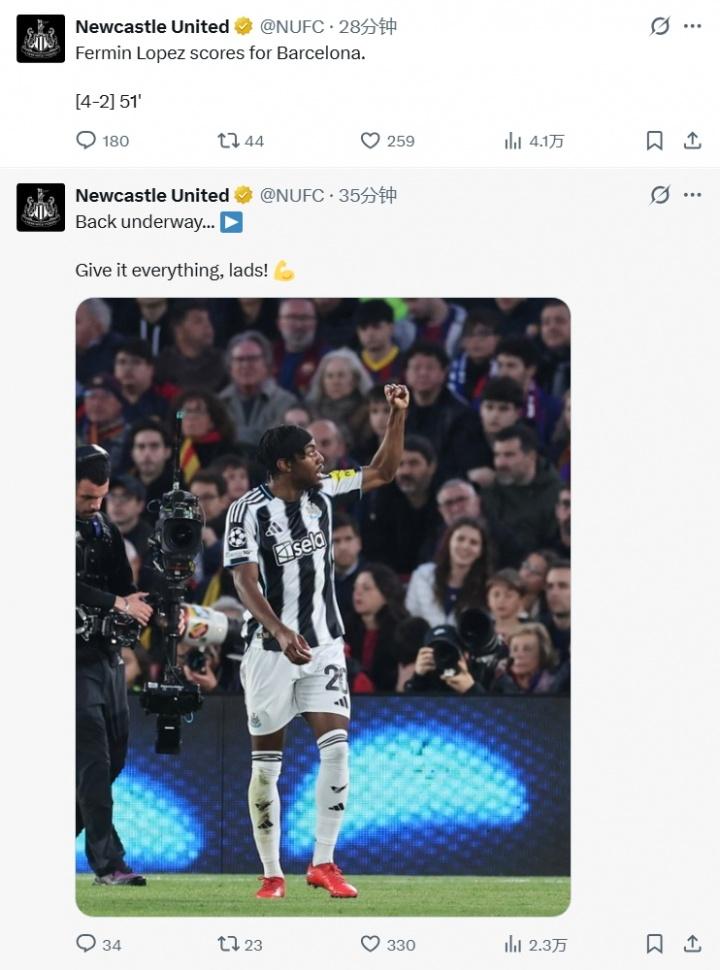Share the Back underway tweet
The image size is (720, 970).
(x=692, y=943)
